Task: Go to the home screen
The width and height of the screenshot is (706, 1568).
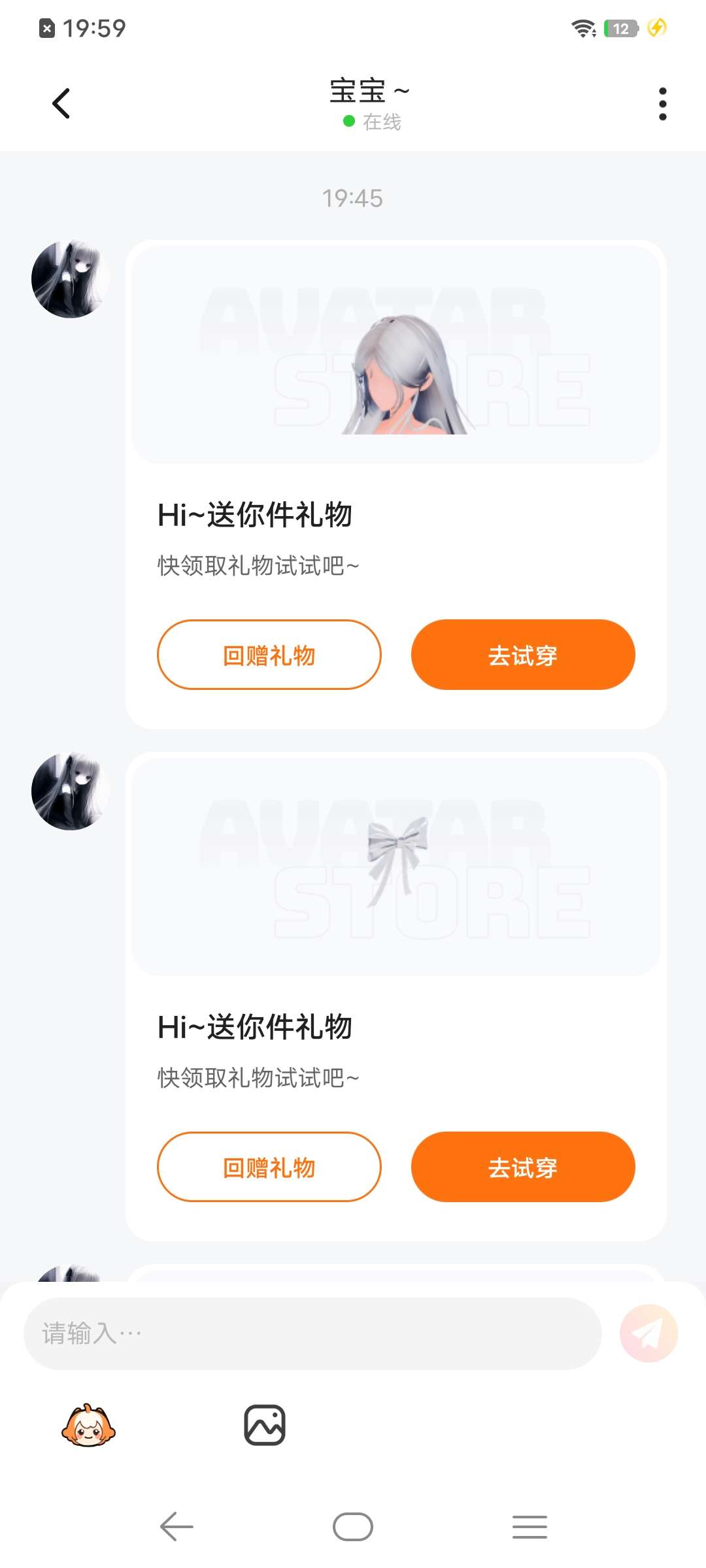Action: click(353, 1527)
